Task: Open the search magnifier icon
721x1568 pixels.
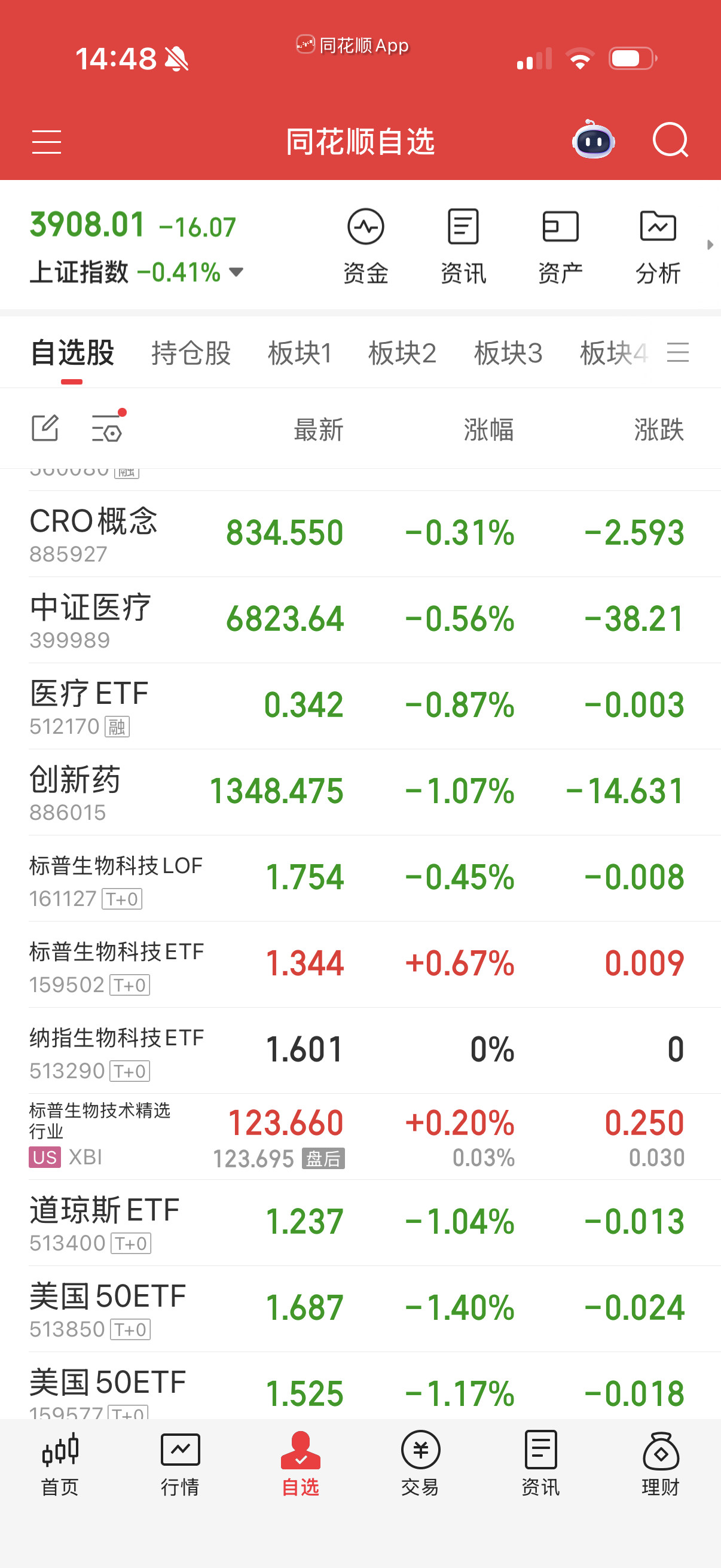Action: [x=671, y=141]
